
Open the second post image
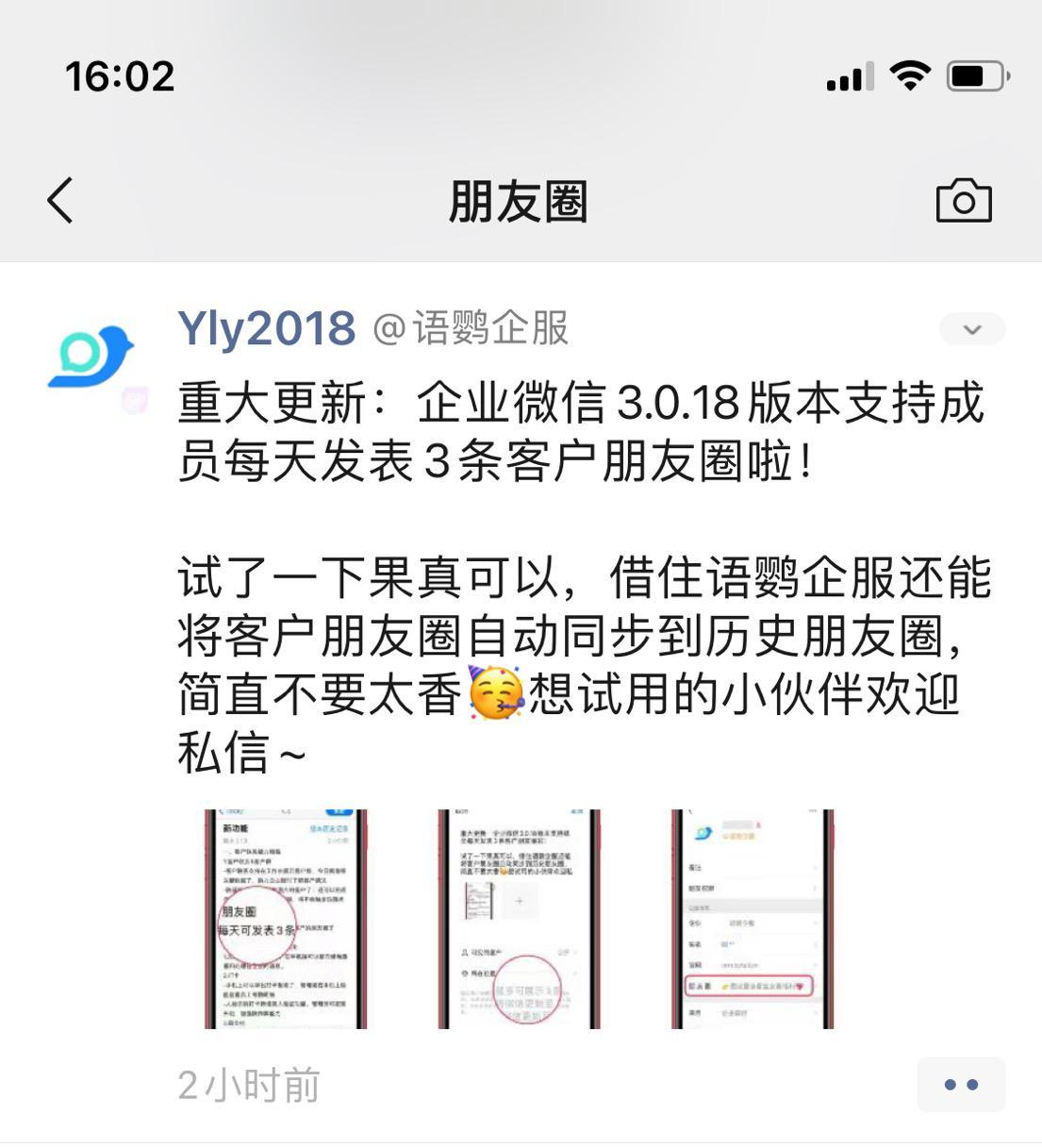click(x=519, y=919)
